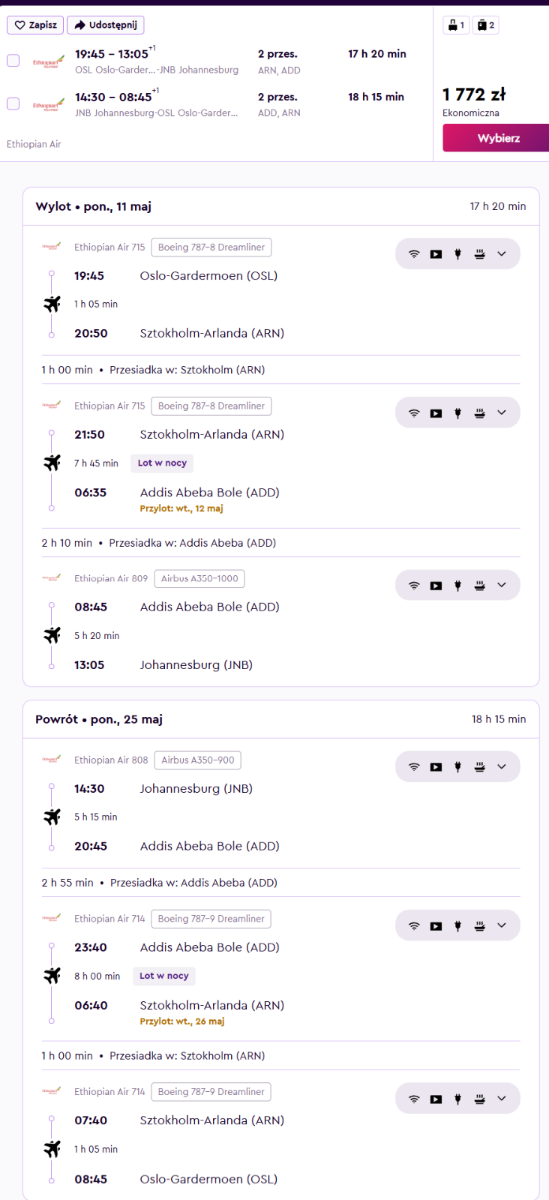Viewport: 549px width, 1200px height.
Task: Expand amenities for Oslo to Stockholm flight 715
Action: coord(501,254)
